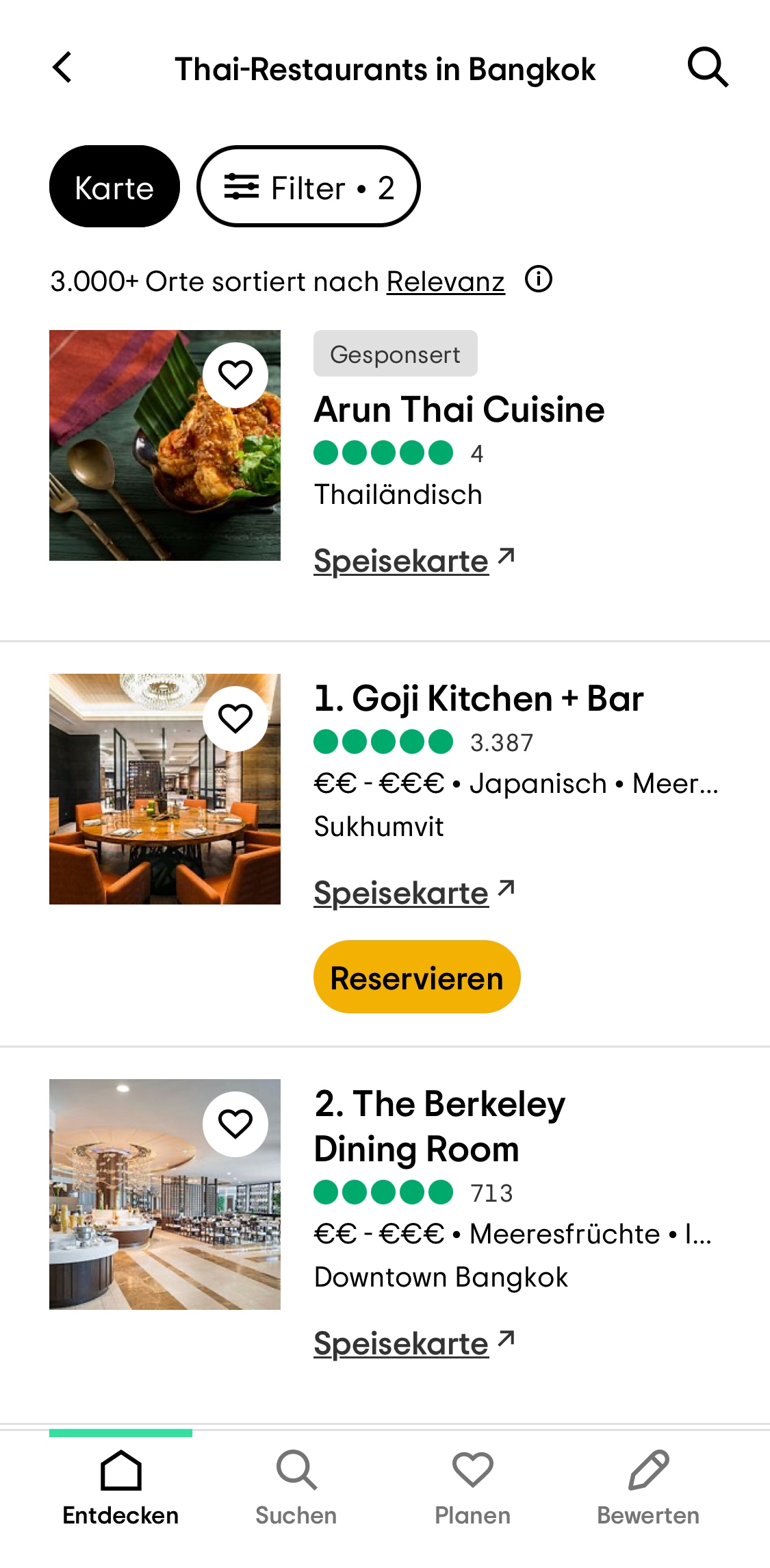This screenshot has width=770, height=1568.
Task: Go back from the Thai-Restaurants list
Action: click(62, 68)
